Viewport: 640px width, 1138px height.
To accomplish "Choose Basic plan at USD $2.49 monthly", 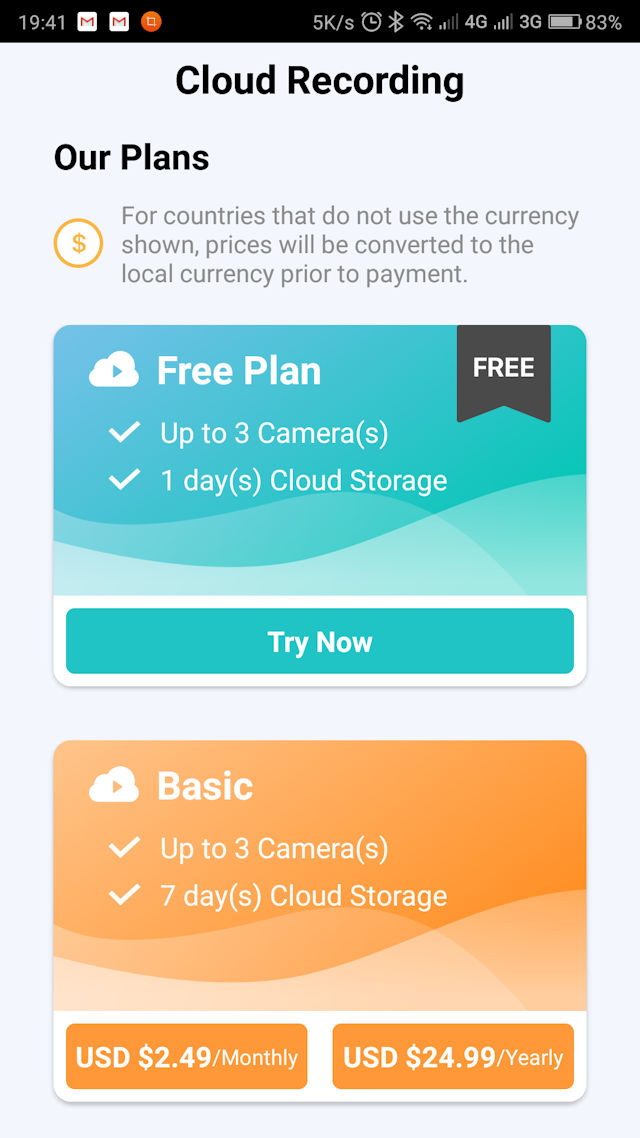I will 187,1056.
